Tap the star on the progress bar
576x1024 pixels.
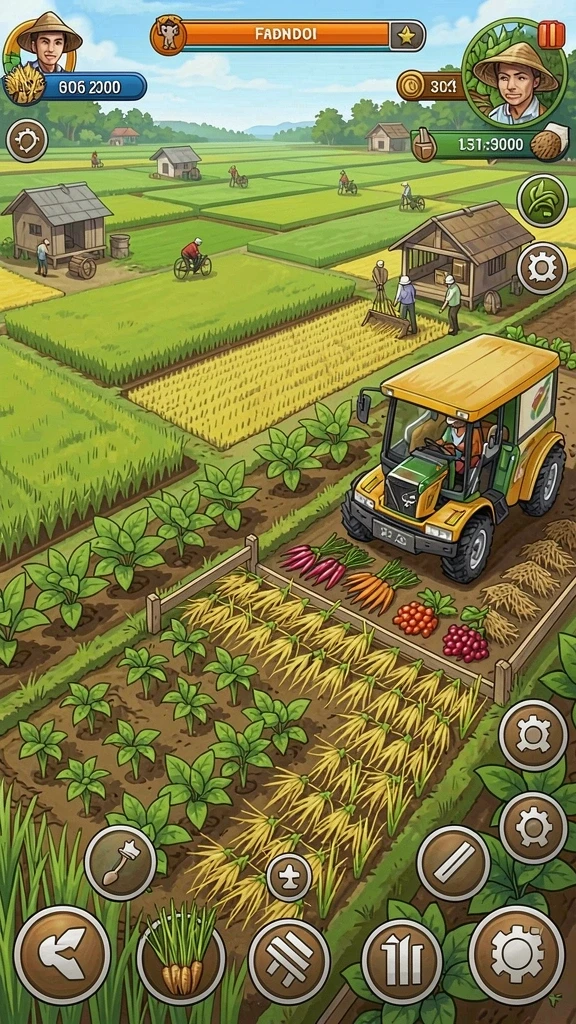coord(406,35)
